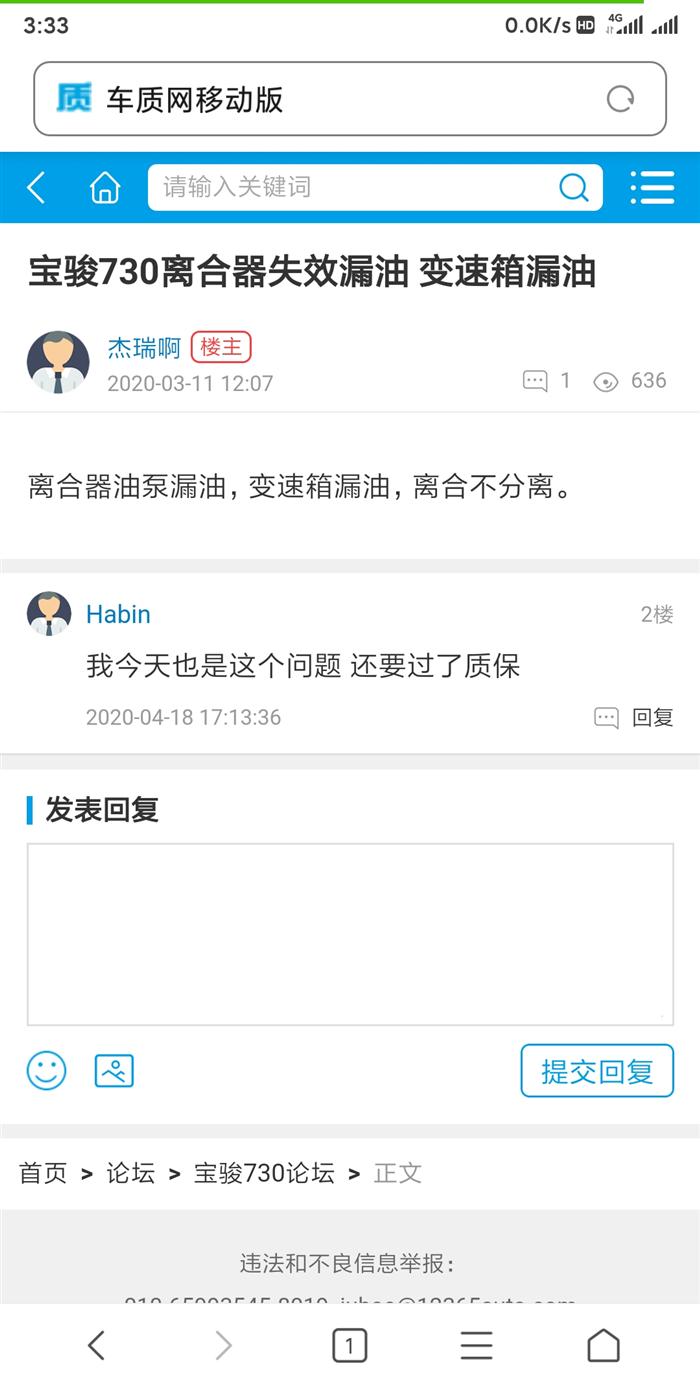Open the emoji picker

[x=46, y=1071]
